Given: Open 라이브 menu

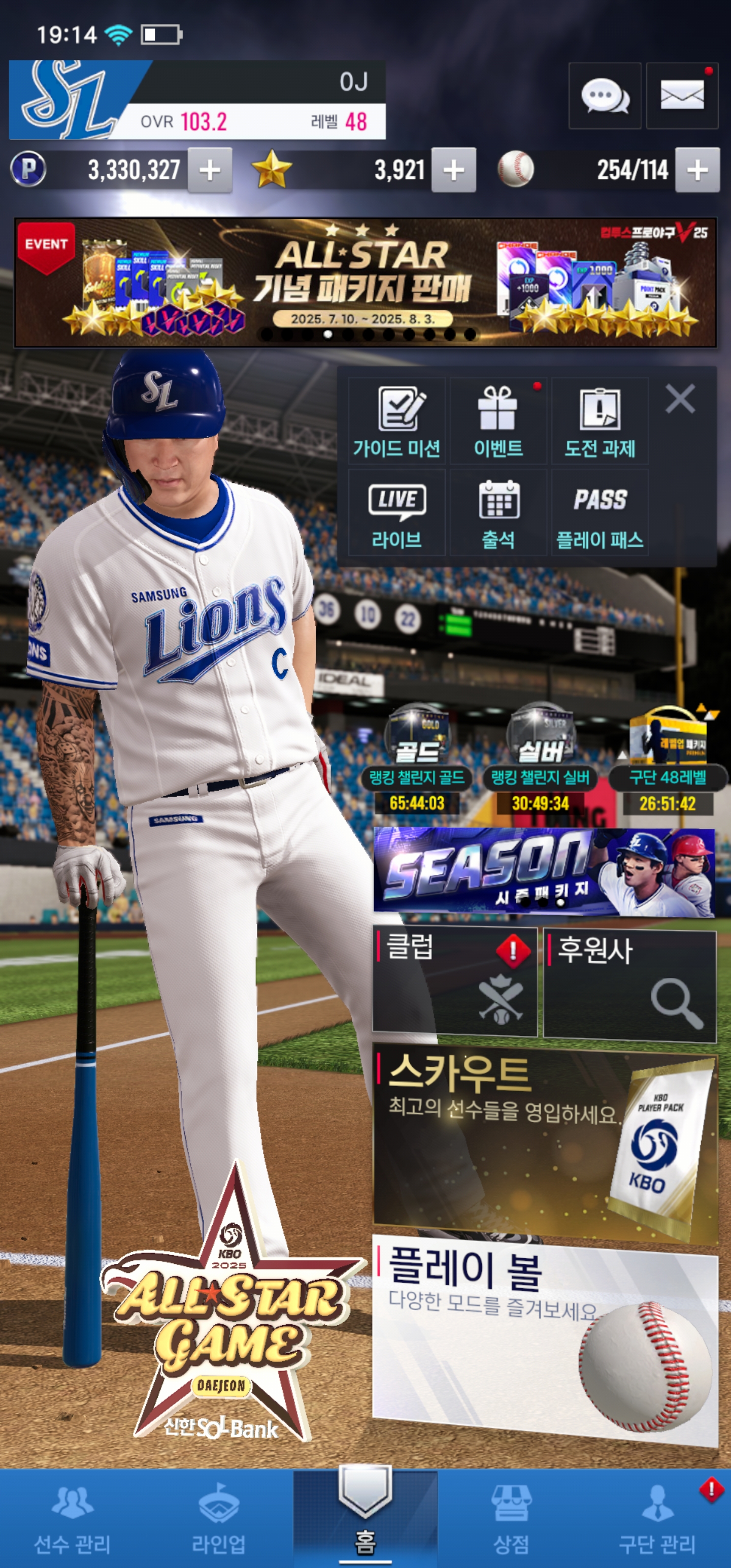Looking at the screenshot, I should [x=397, y=512].
